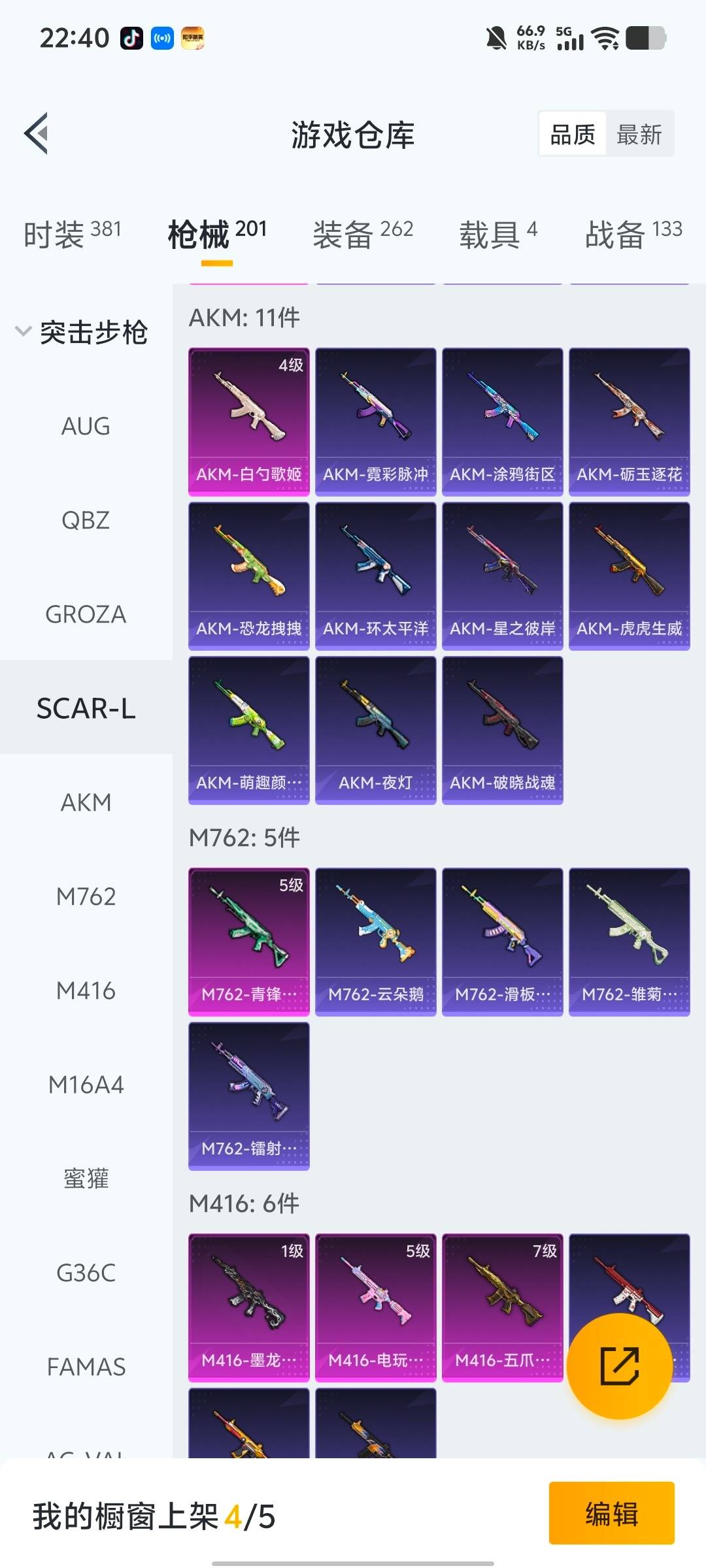Image resolution: width=706 pixels, height=1568 pixels.
Task: Collapse the 突击步枪 category
Action: [82, 332]
